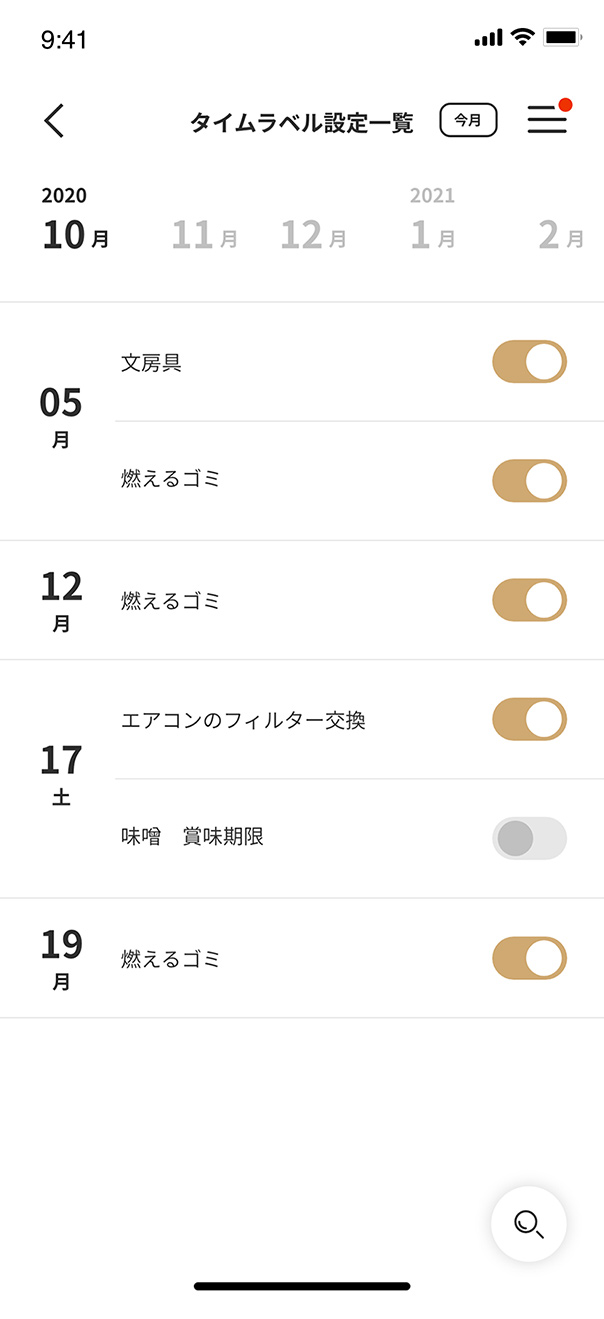The height and width of the screenshot is (1319, 604).
Task: Switch to the 2021 1月 month tab
Action: [432, 235]
